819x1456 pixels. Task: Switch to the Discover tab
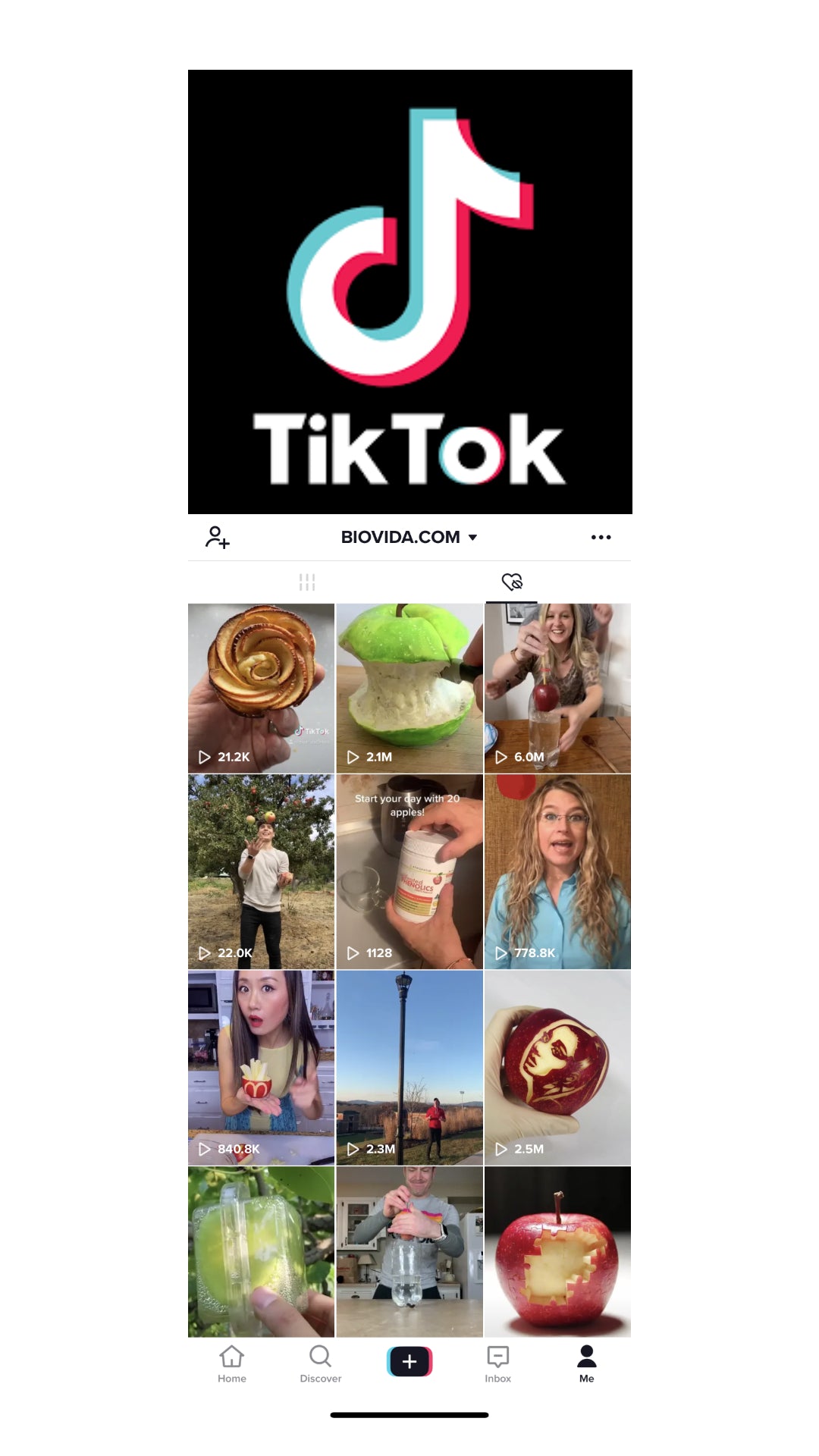click(321, 1363)
